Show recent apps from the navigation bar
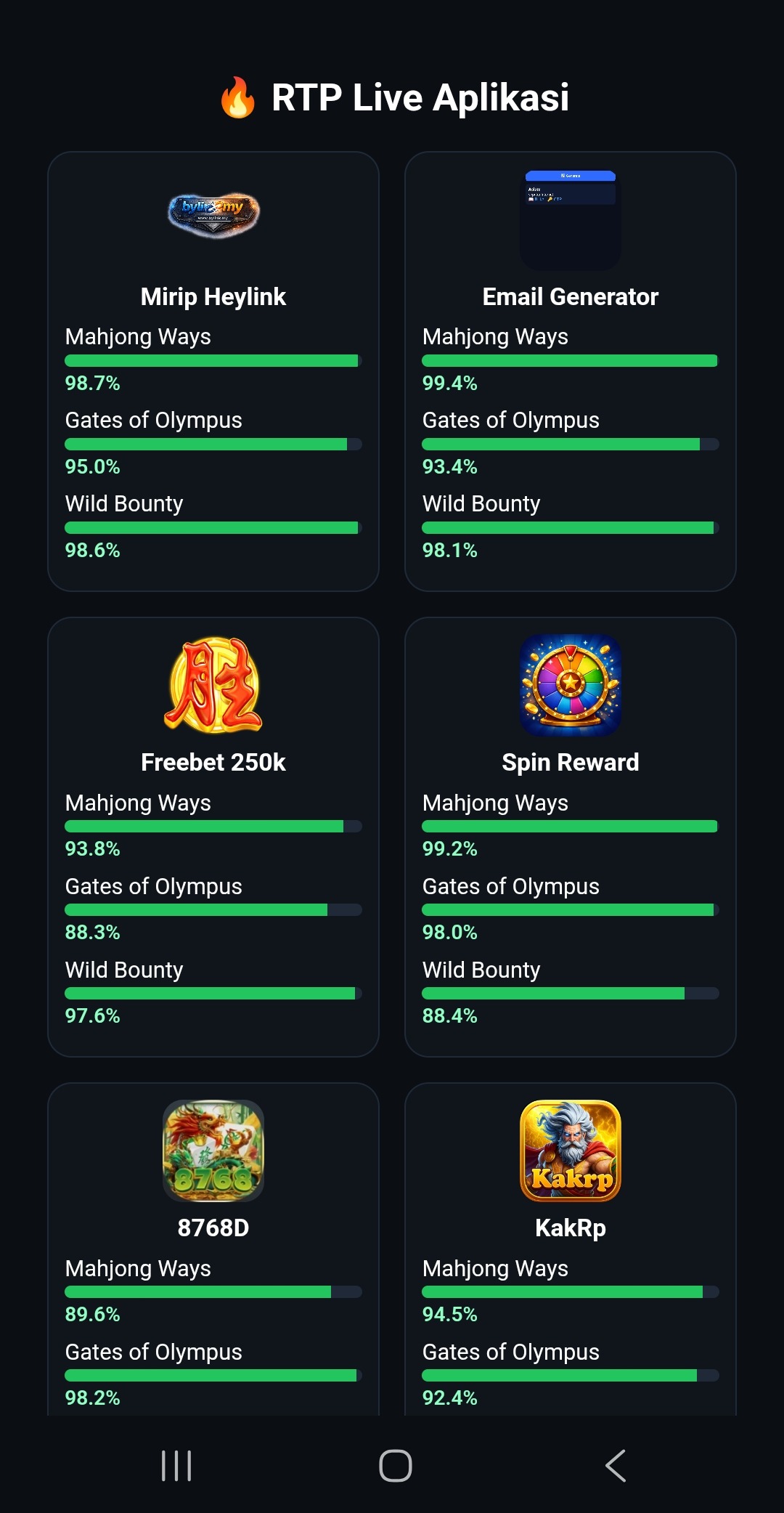The image size is (784, 1513). click(x=176, y=1465)
